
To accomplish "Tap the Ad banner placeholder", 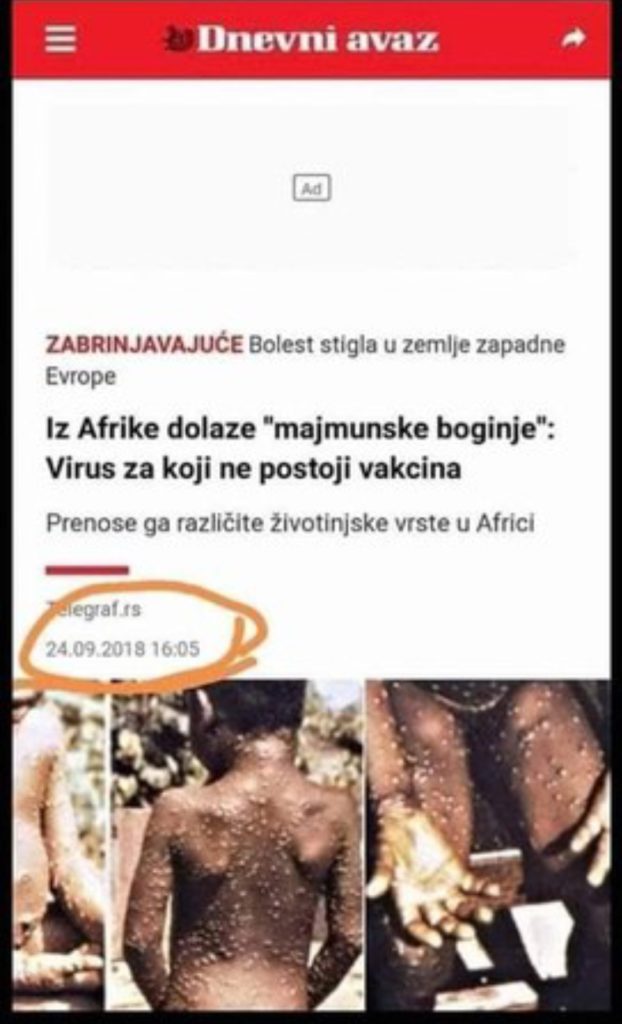I will 311,188.
